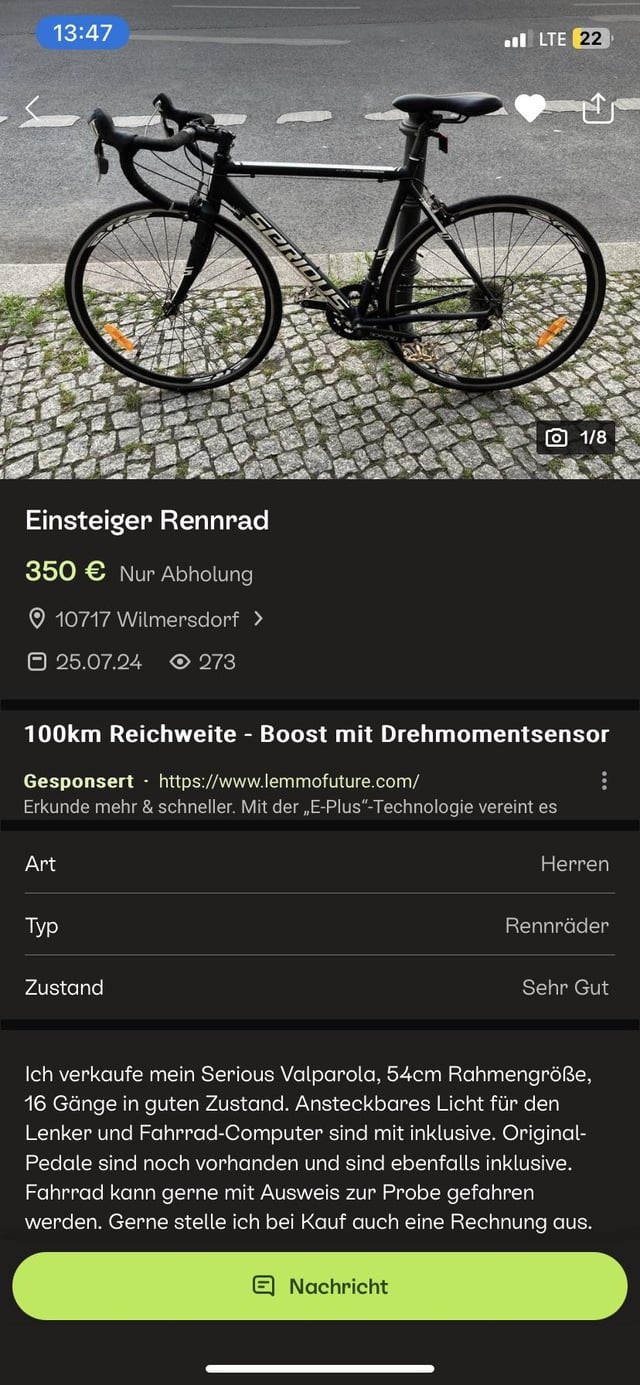
Task: Add this listing to favorites
Action: (530, 108)
